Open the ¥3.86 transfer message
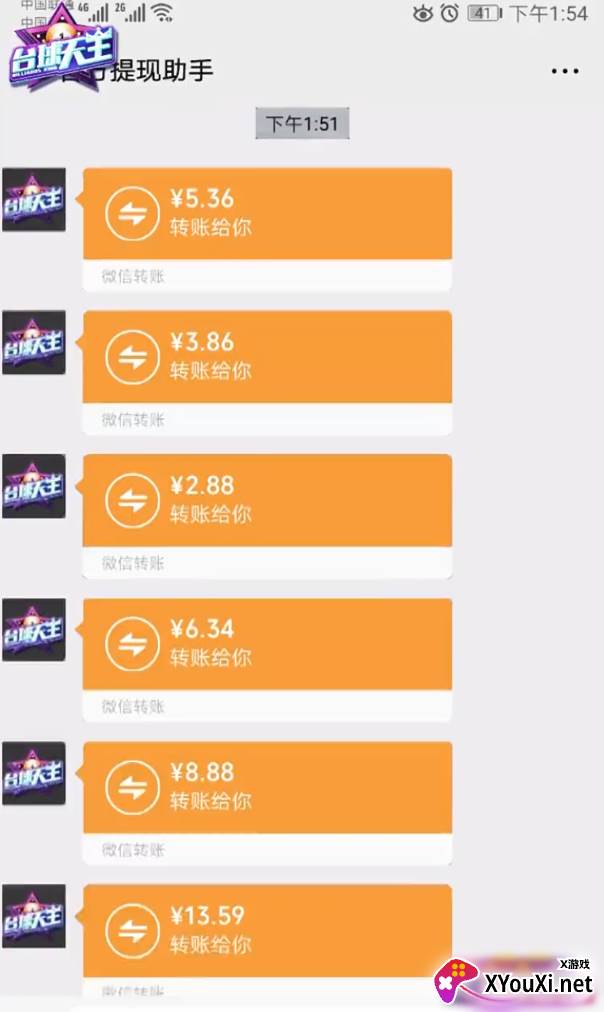 (267, 357)
